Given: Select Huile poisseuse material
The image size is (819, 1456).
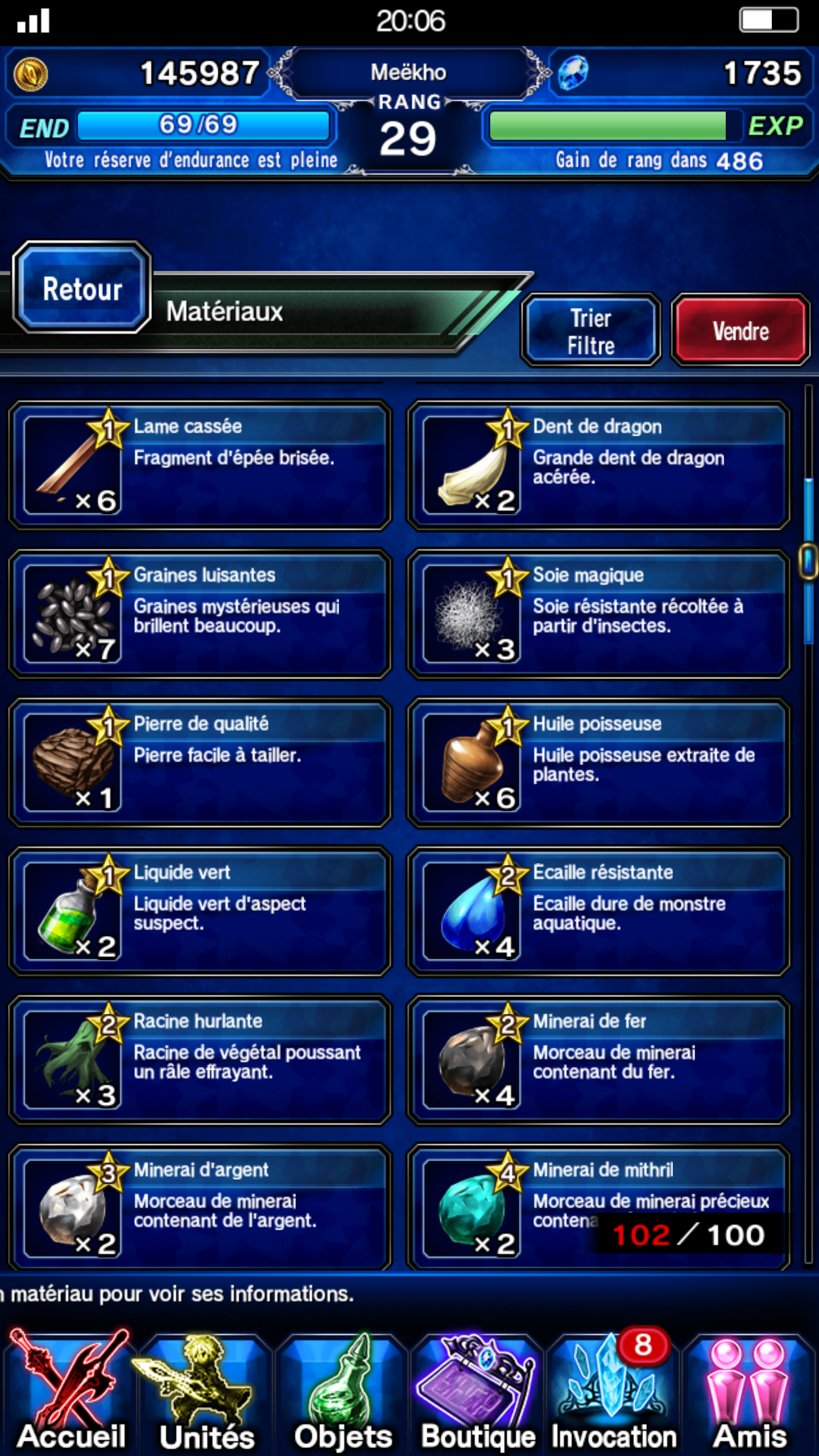Looking at the screenshot, I should point(598,762).
